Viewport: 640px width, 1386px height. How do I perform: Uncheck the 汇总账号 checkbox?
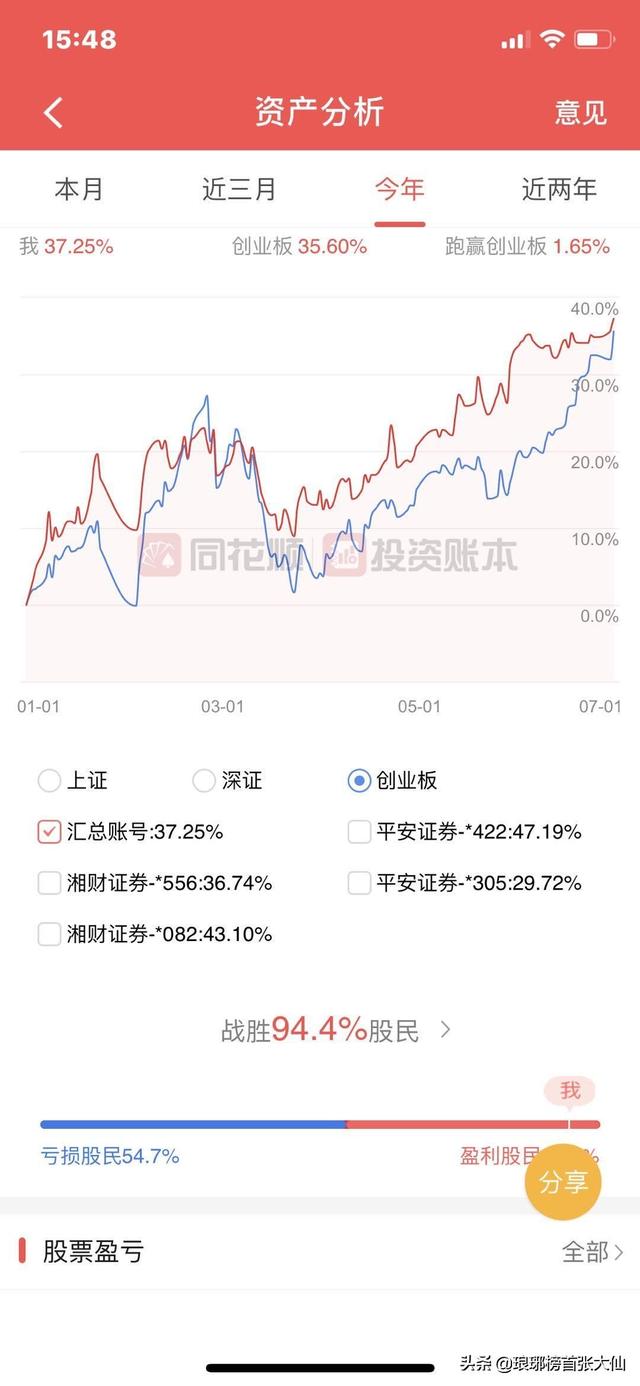(49, 832)
